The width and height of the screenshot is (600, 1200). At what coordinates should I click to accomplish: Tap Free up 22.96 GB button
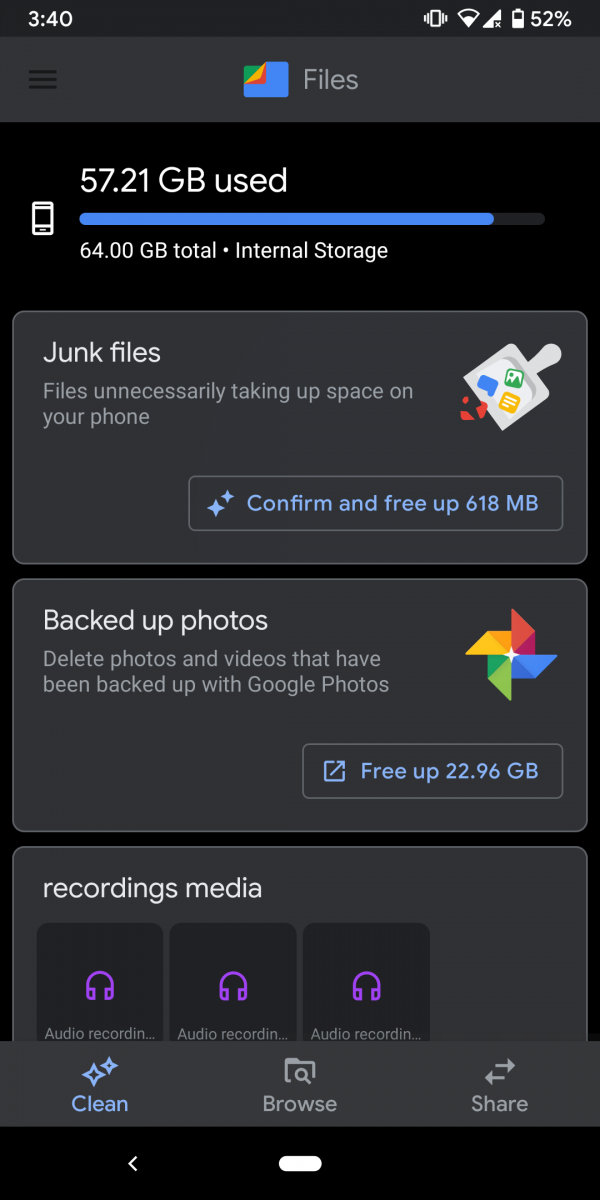tap(433, 771)
